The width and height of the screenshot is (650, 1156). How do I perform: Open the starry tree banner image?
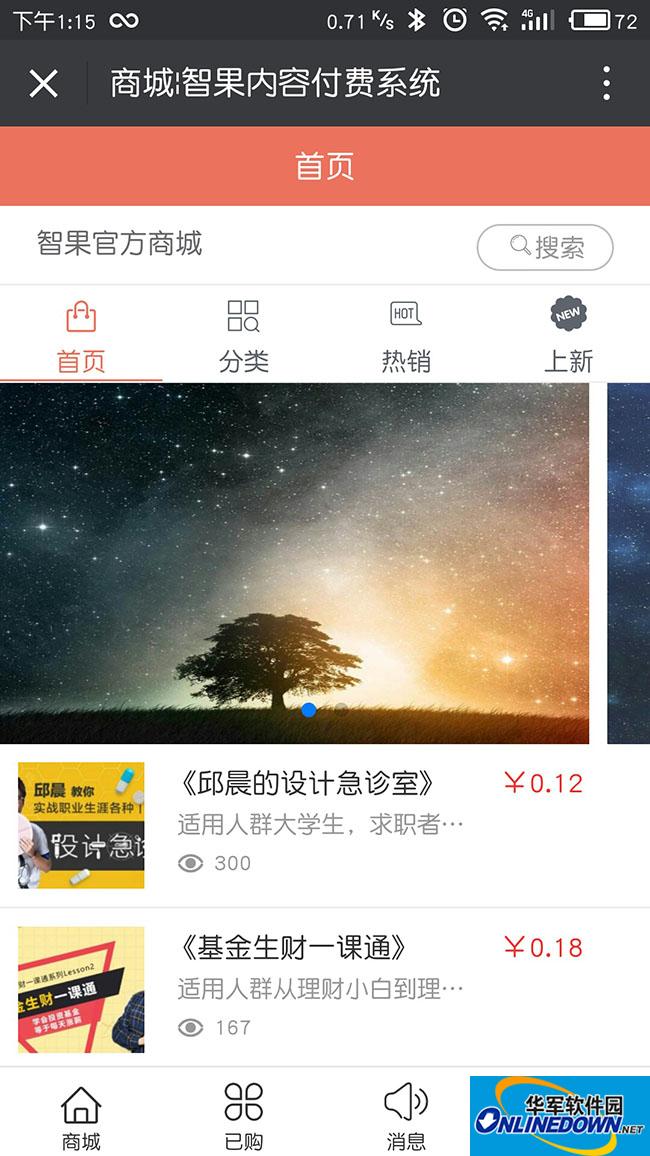[x=294, y=560]
